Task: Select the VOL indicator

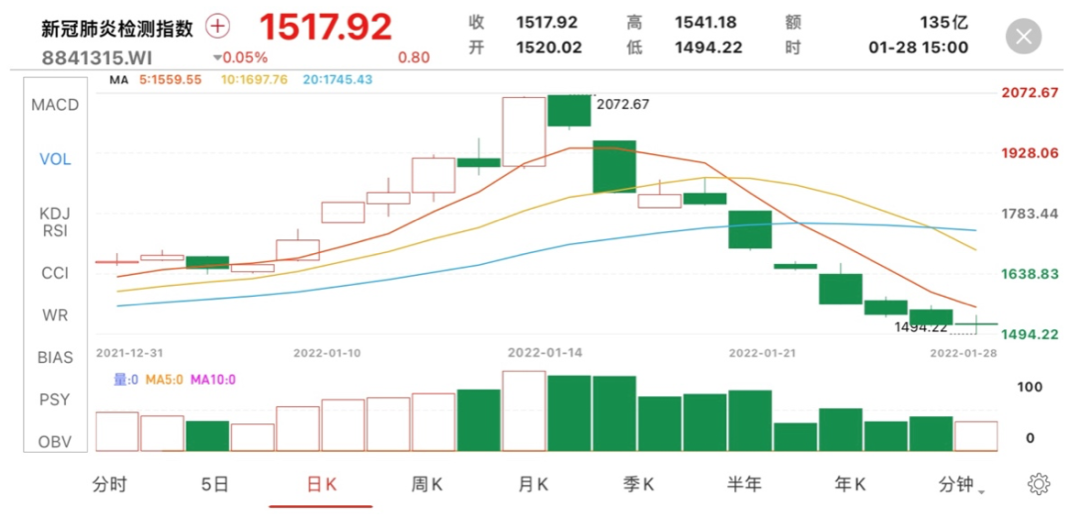Action: click(x=55, y=159)
